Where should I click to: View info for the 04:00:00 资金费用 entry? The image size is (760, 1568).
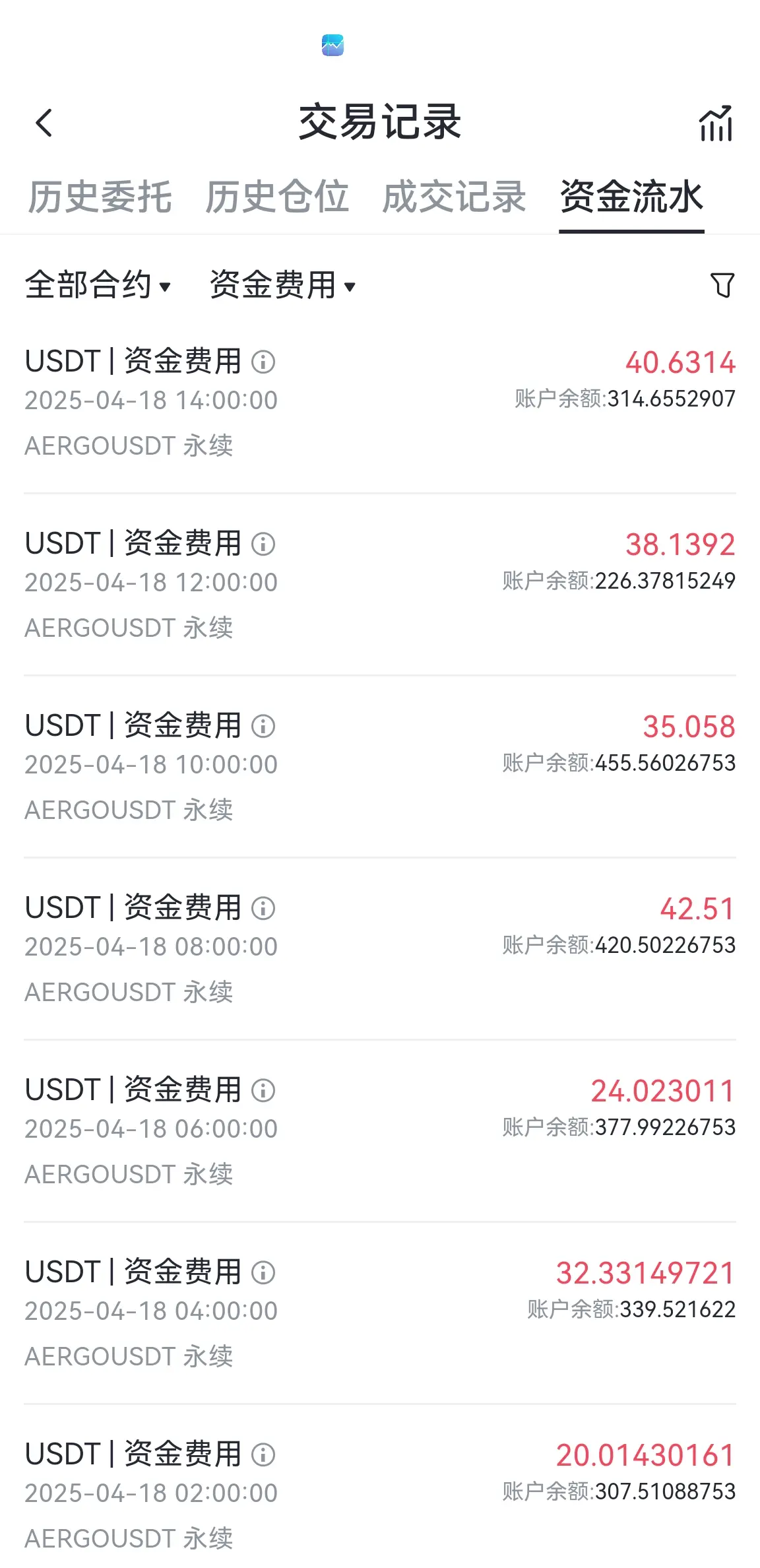tap(263, 1272)
